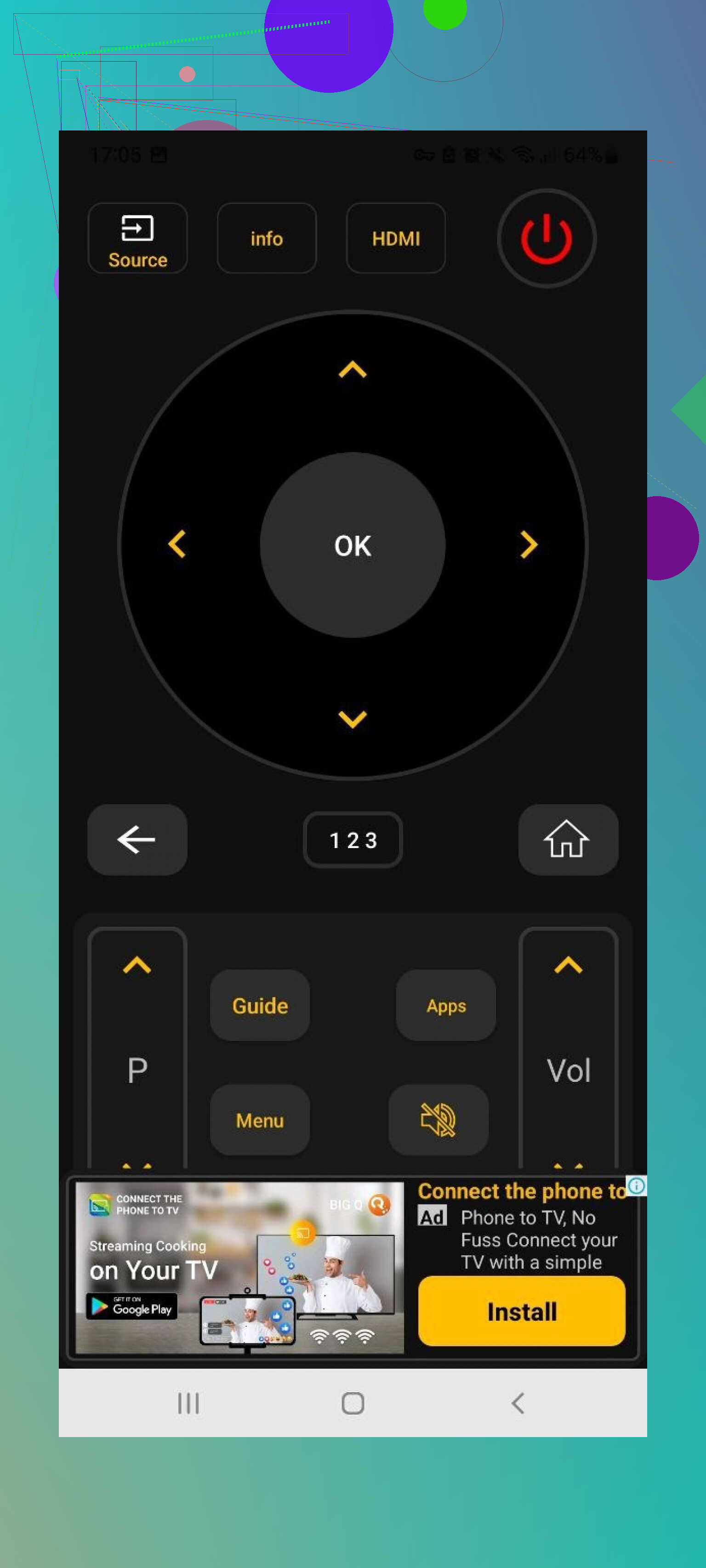Raise the volume with Vol up

[568, 965]
